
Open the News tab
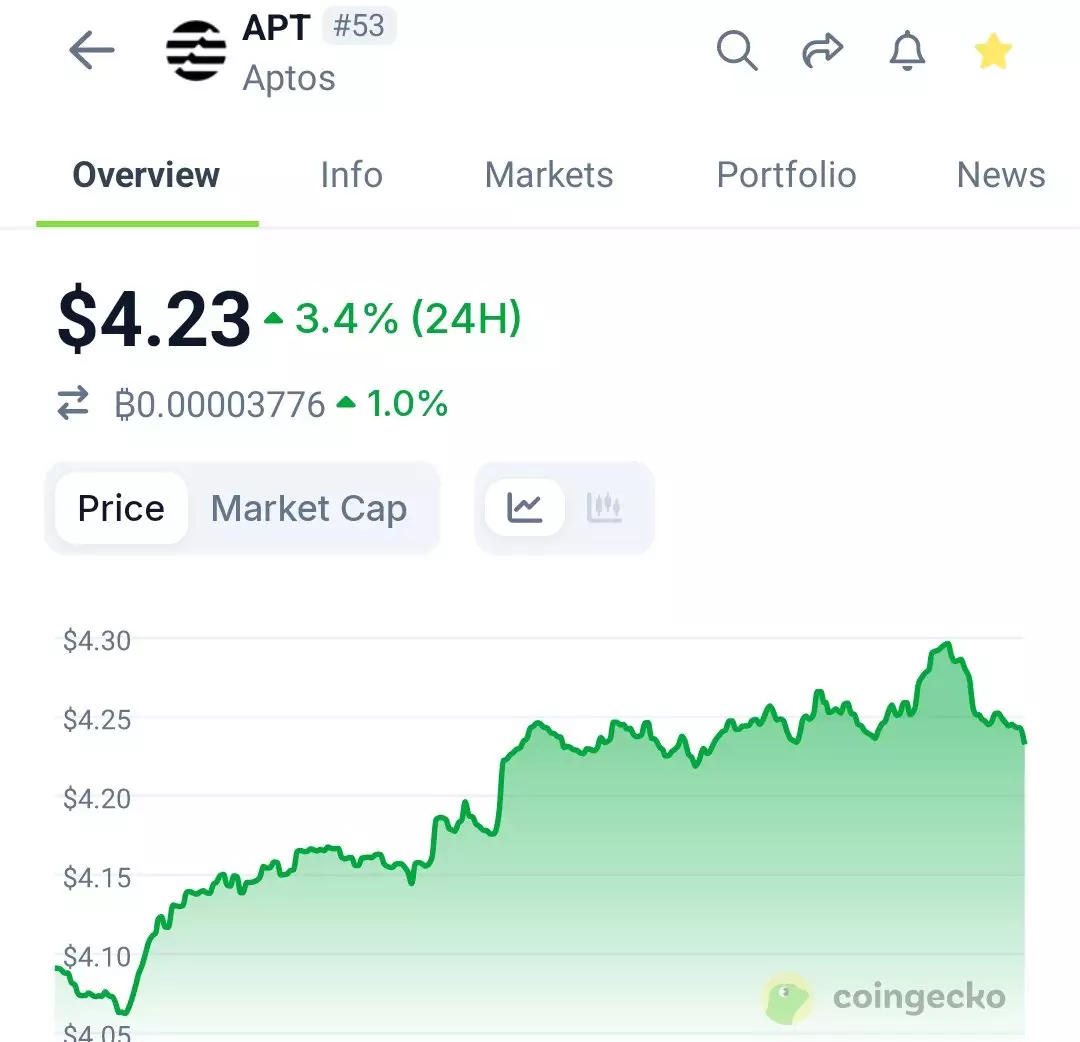(x=1000, y=175)
